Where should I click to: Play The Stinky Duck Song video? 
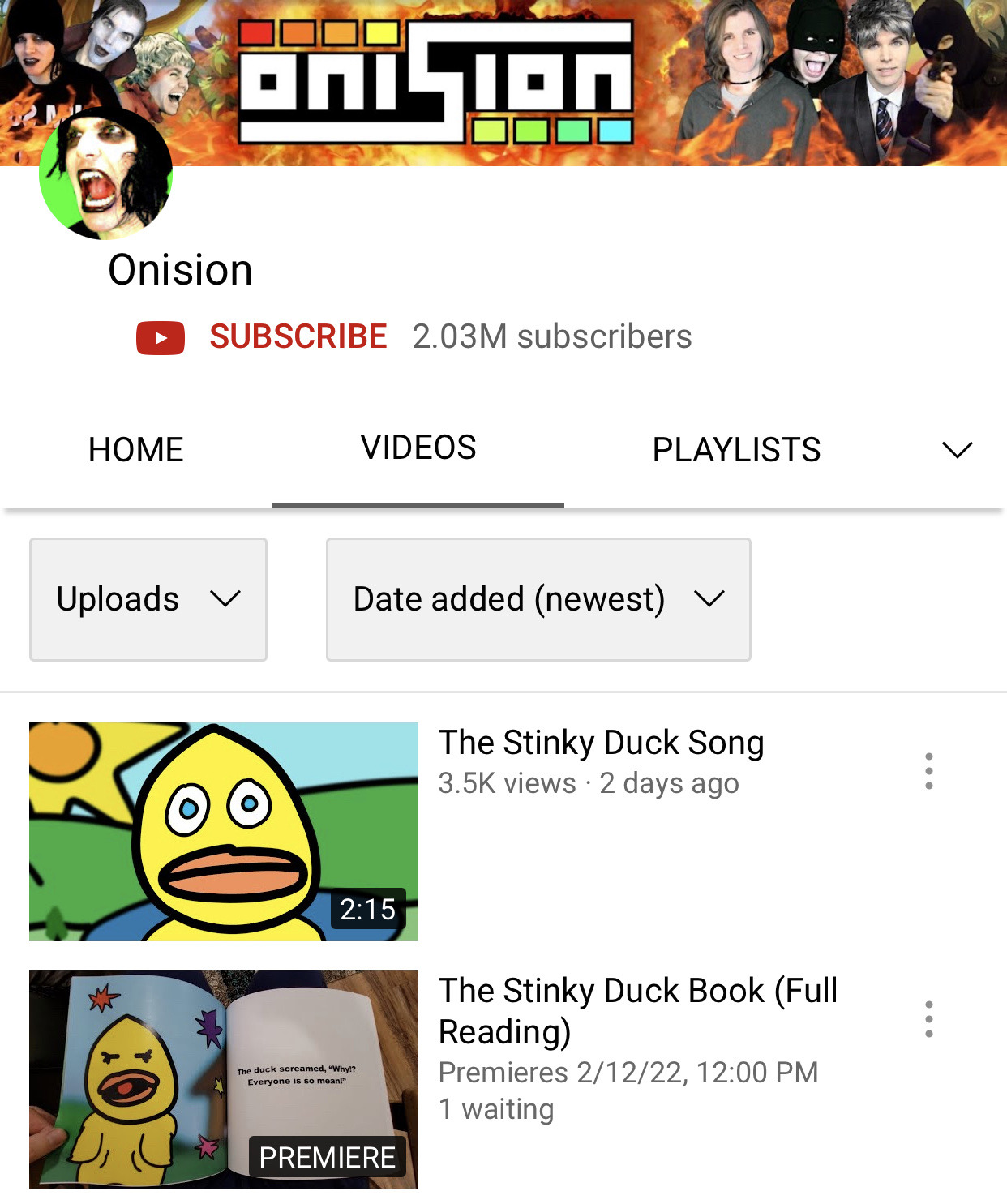click(224, 831)
